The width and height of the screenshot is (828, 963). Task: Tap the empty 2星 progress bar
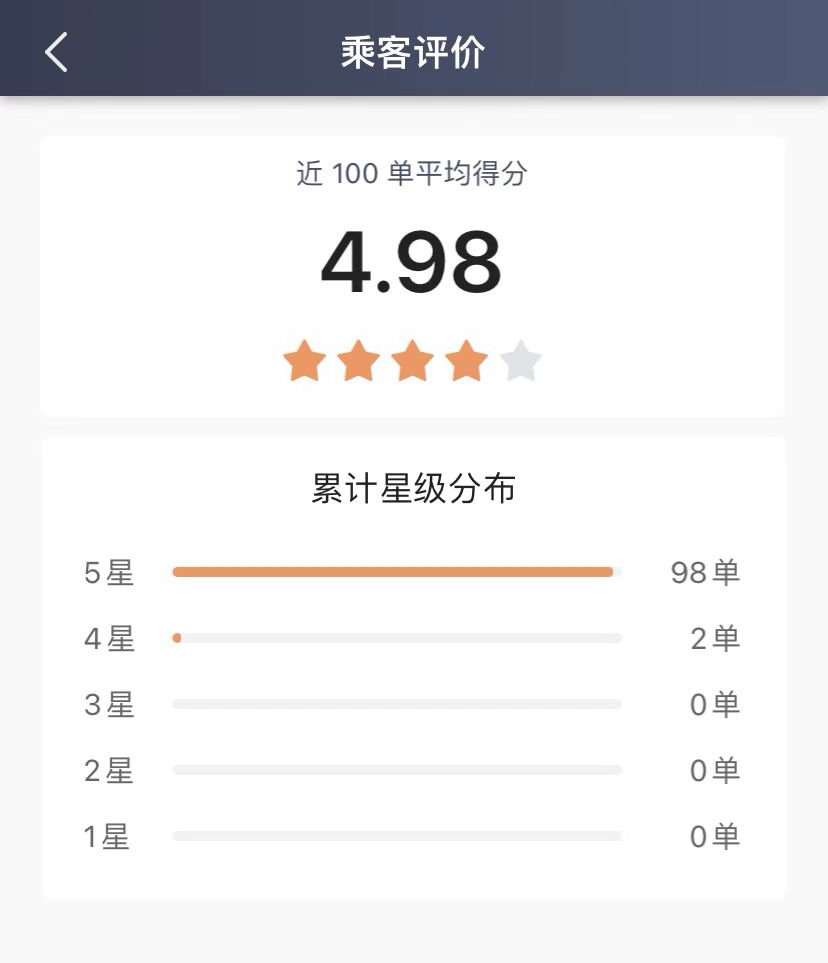[x=395, y=770]
